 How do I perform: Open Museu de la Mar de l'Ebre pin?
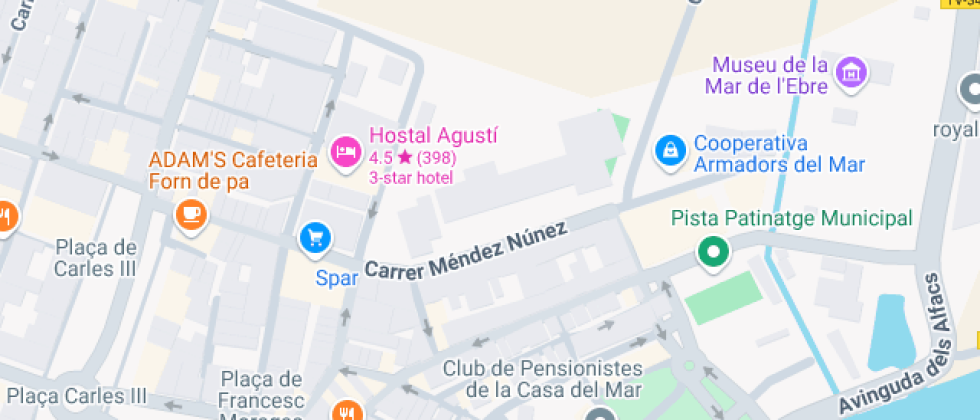point(852,72)
